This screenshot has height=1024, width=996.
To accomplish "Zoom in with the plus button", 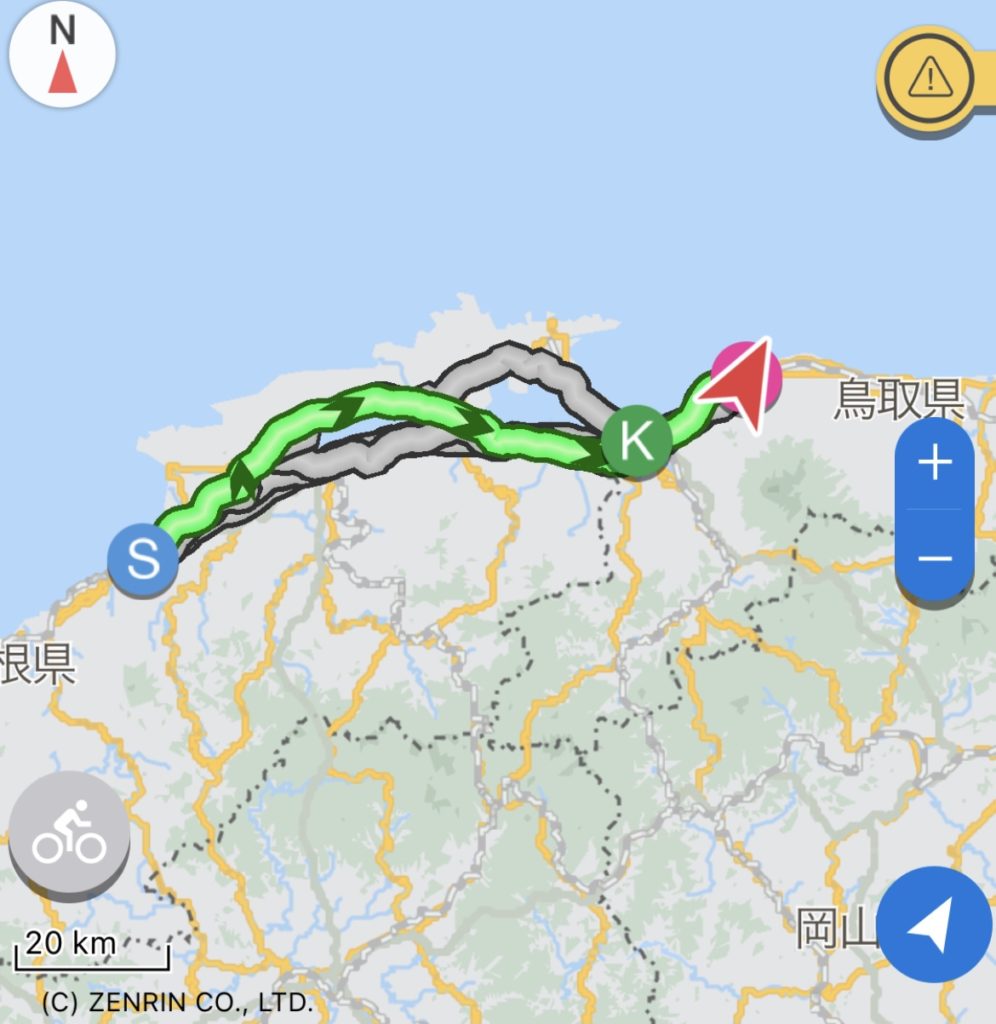I will pyautogui.click(x=934, y=464).
